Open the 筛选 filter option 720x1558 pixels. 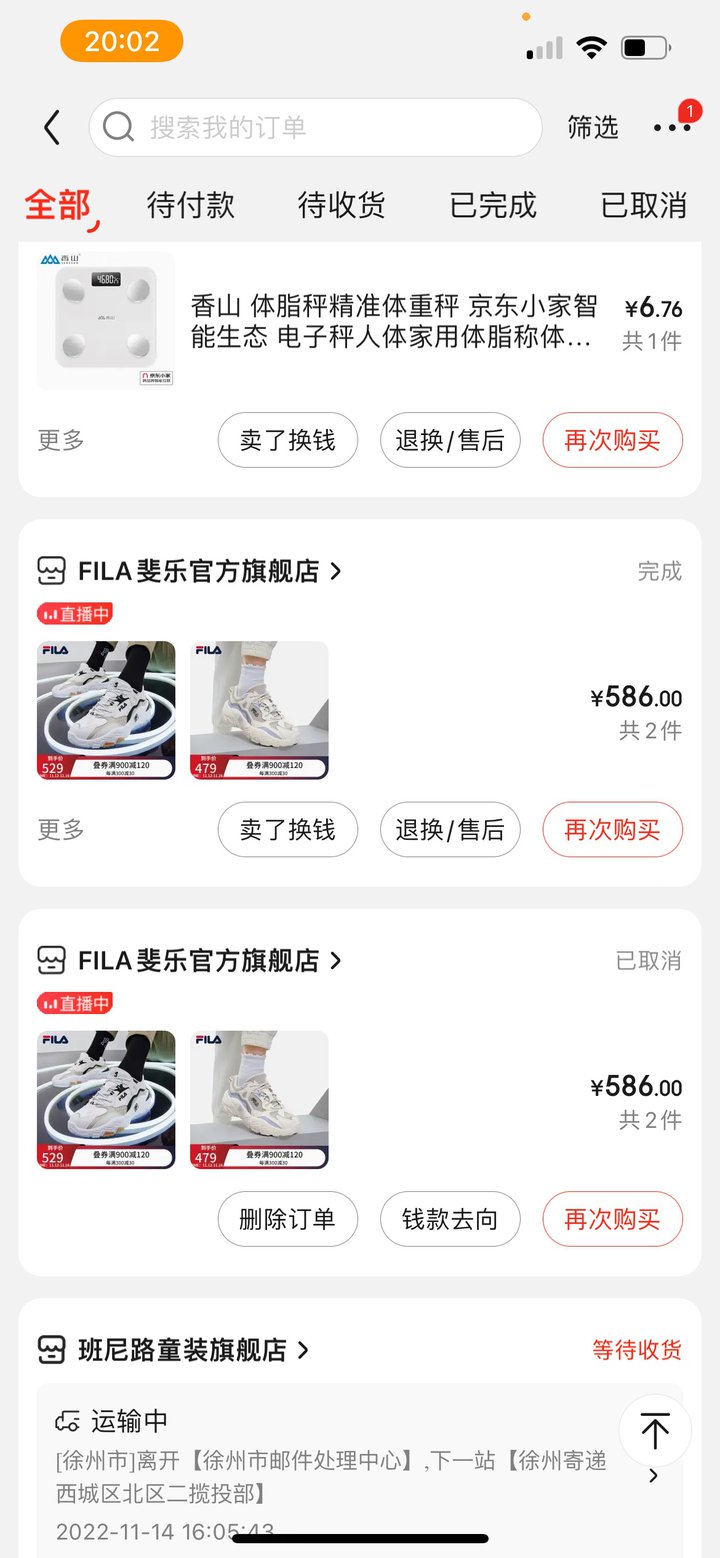coord(593,127)
